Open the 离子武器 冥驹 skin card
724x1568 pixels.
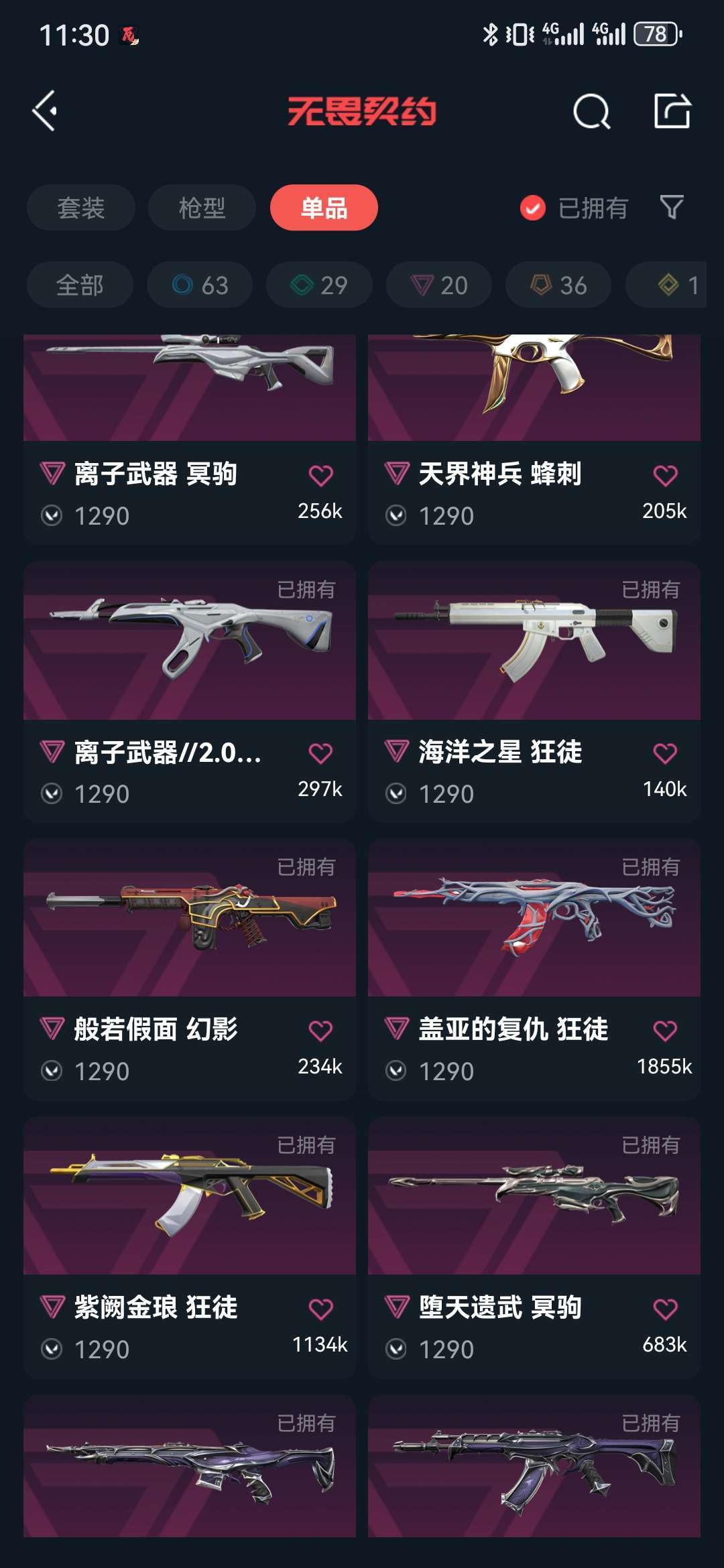(190, 439)
